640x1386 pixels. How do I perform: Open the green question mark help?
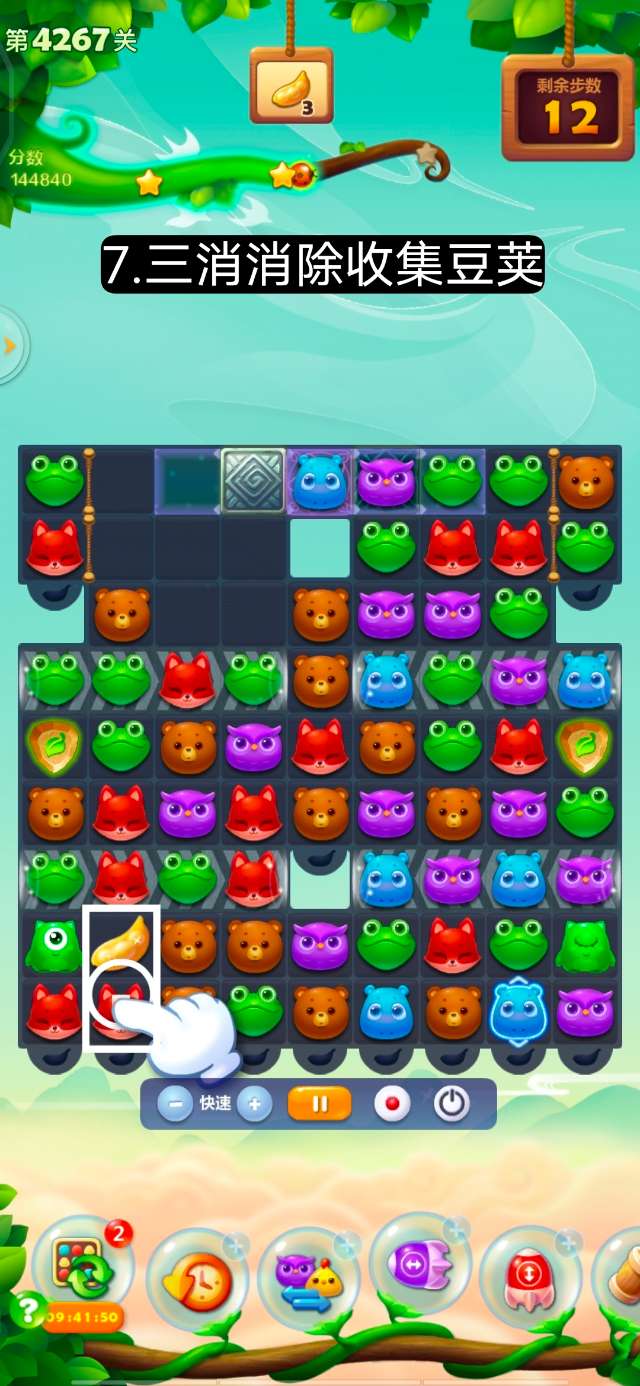[x=28, y=1308]
